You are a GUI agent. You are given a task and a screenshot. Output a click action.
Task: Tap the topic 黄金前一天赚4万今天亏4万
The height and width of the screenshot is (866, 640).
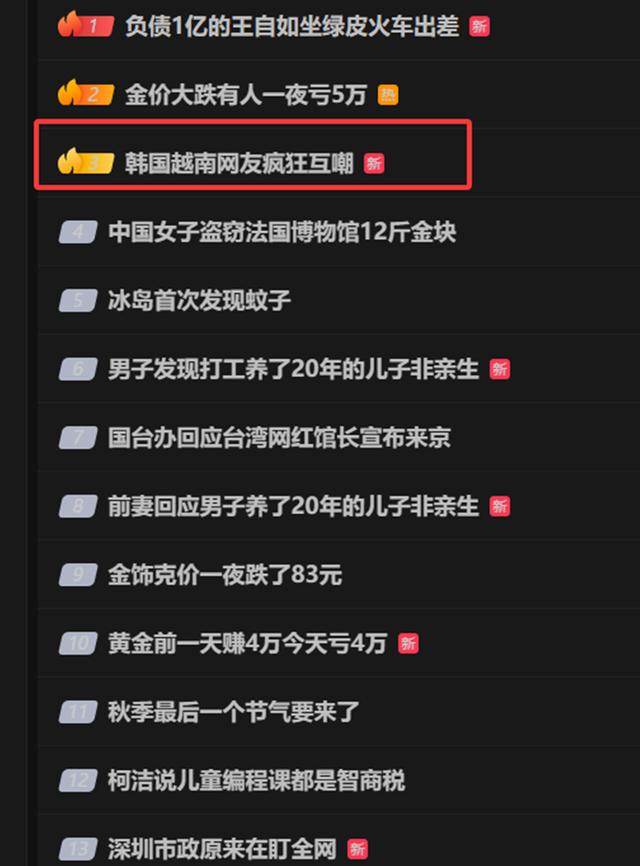click(246, 643)
